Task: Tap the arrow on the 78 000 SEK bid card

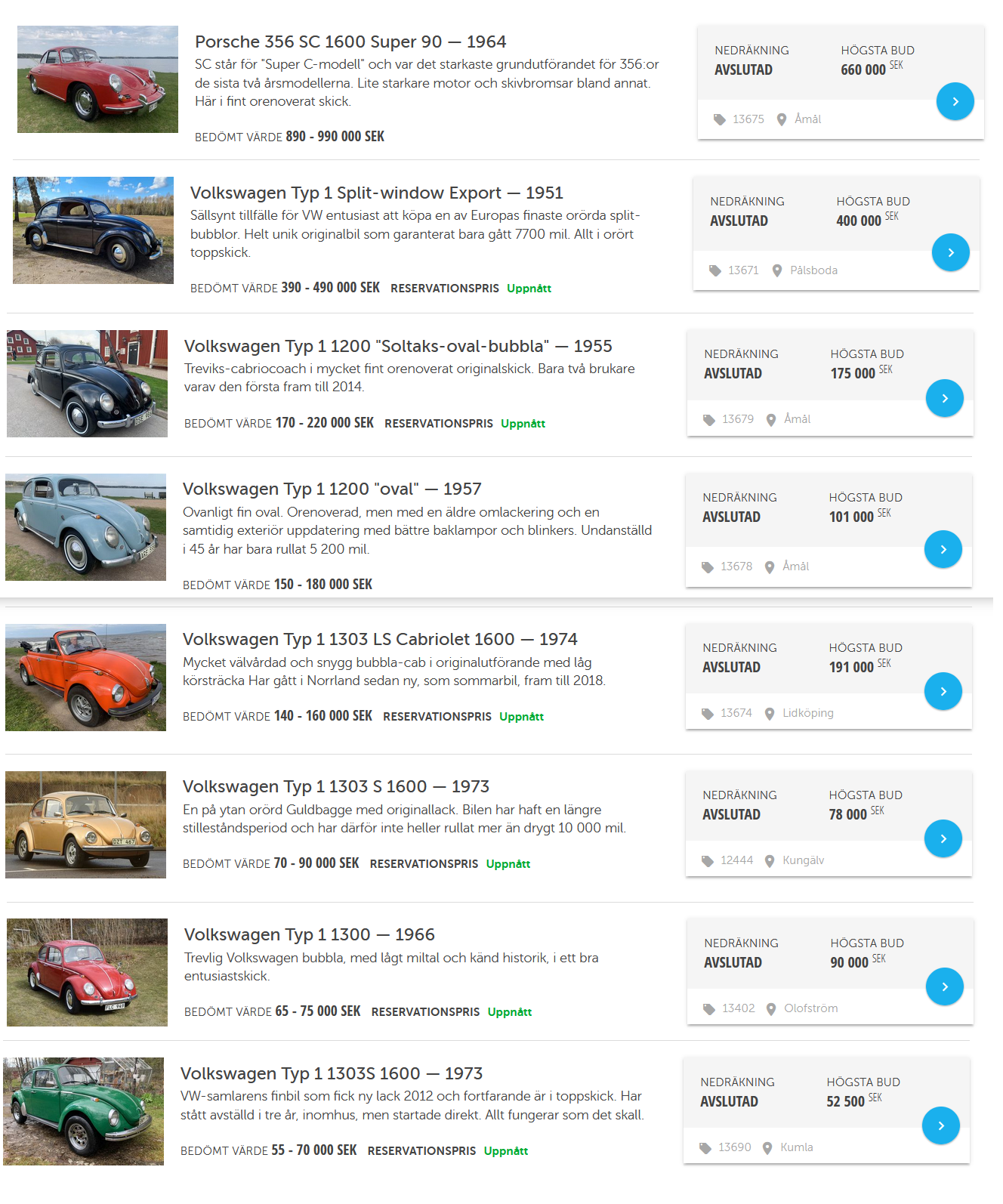Action: (x=943, y=838)
